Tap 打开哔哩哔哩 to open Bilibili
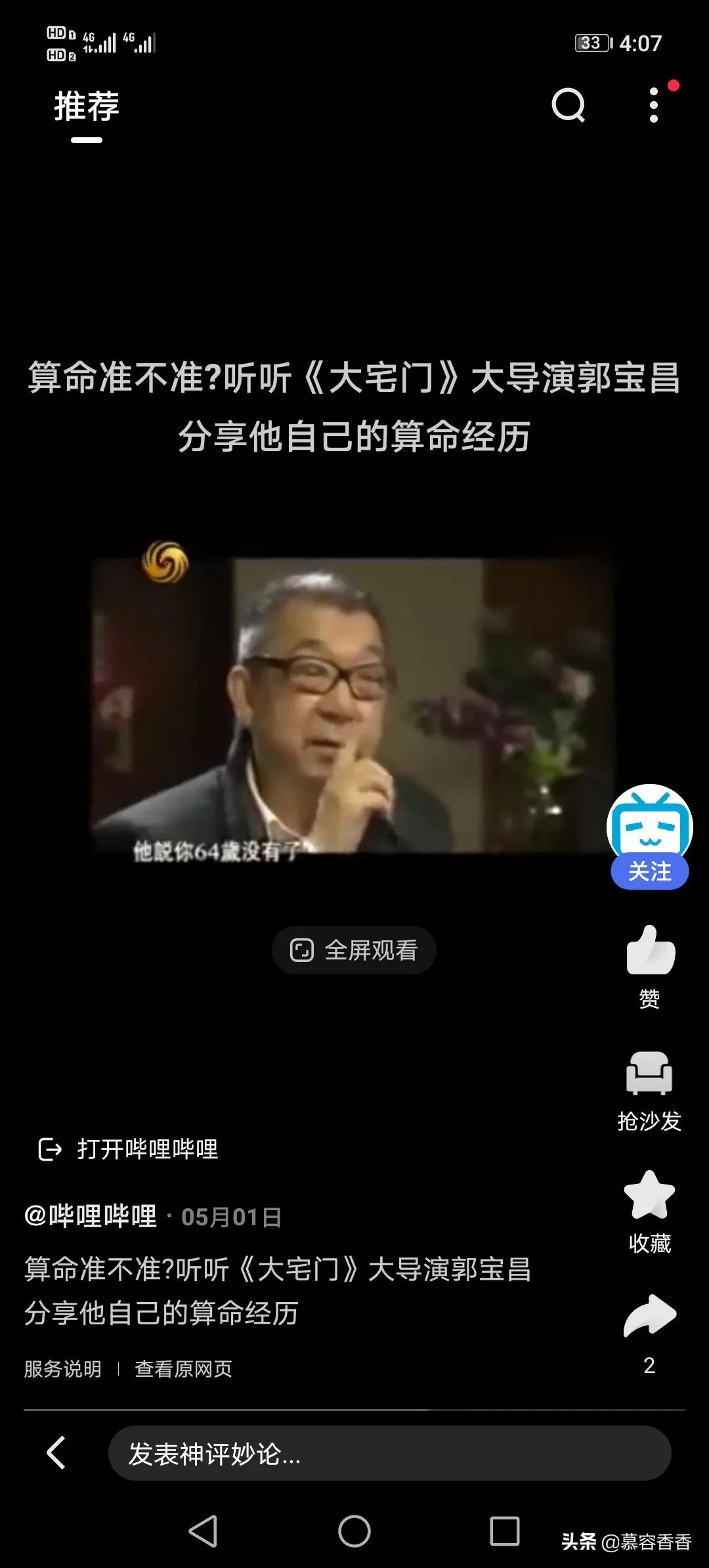The image size is (709, 1568). pos(129,1149)
